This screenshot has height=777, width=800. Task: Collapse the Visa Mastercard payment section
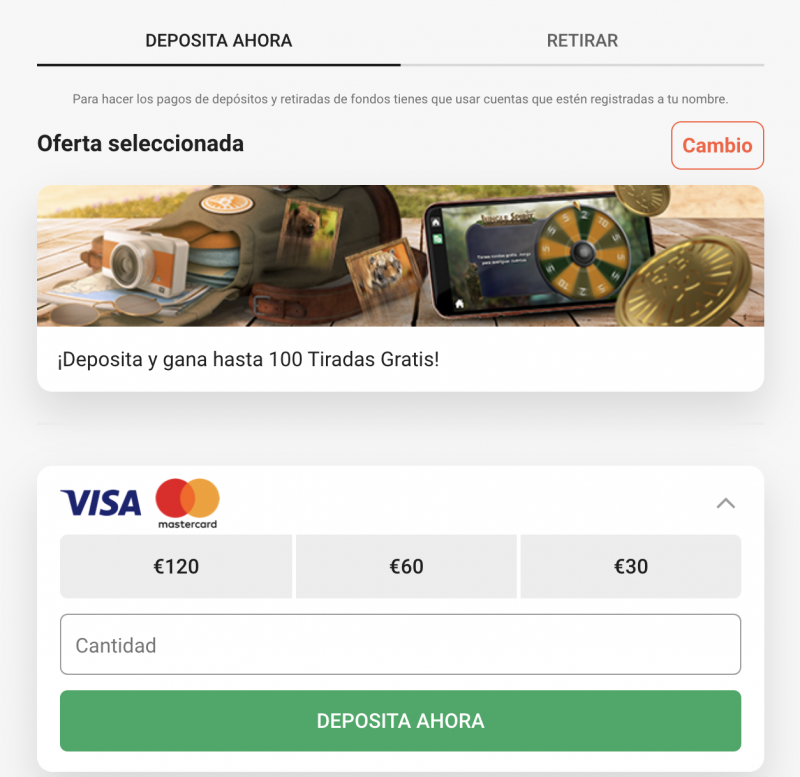(726, 503)
